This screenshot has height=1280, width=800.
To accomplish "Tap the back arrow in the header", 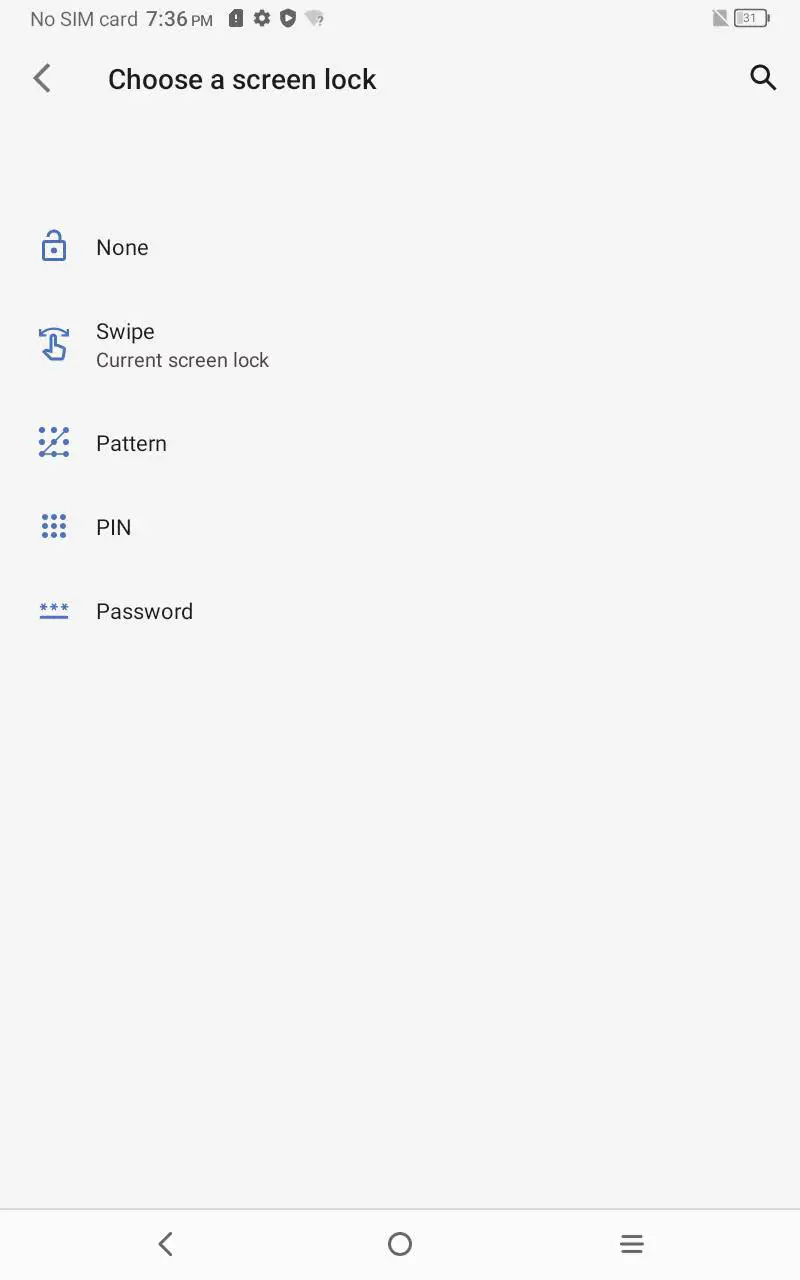I will click(41, 78).
